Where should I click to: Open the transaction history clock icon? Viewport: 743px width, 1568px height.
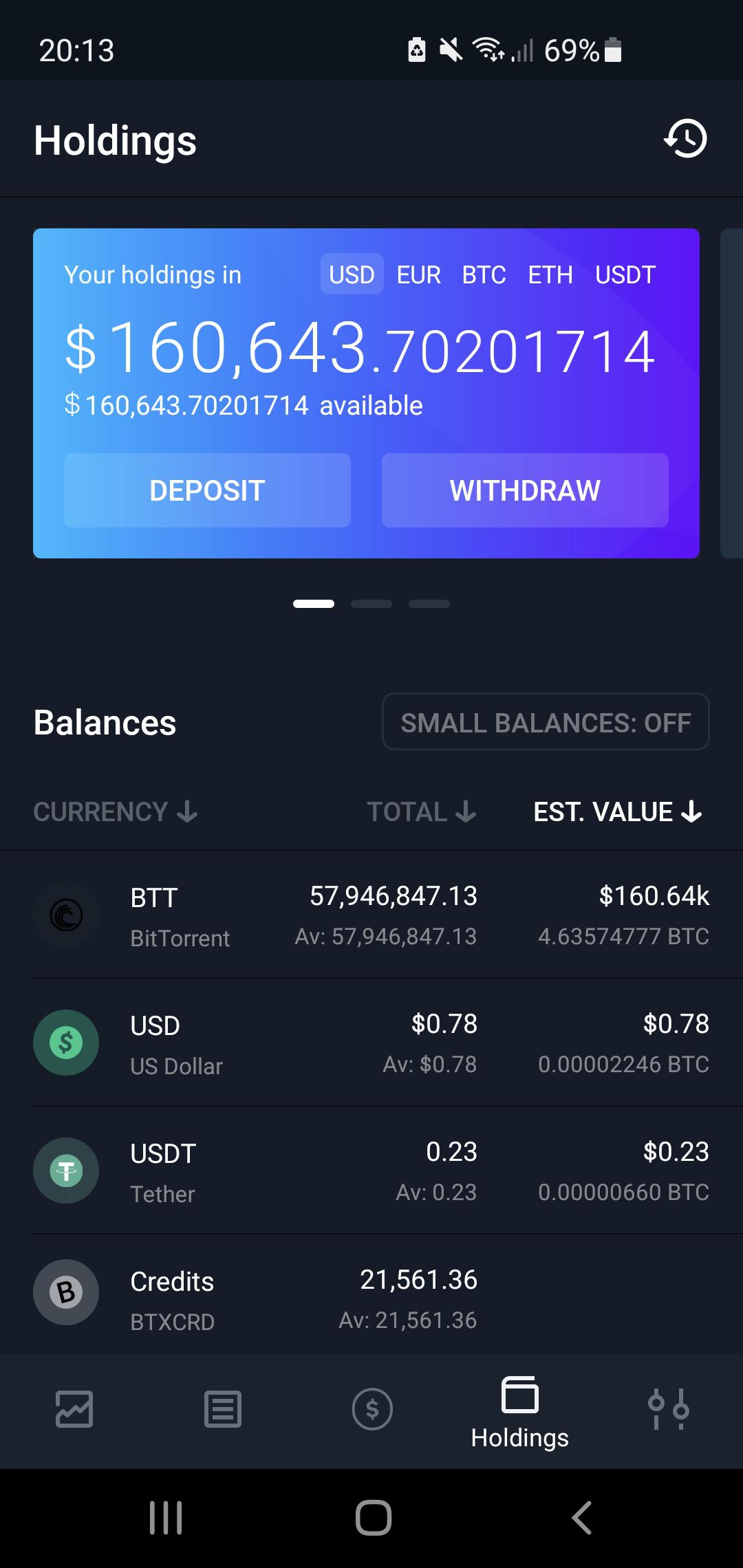685,139
